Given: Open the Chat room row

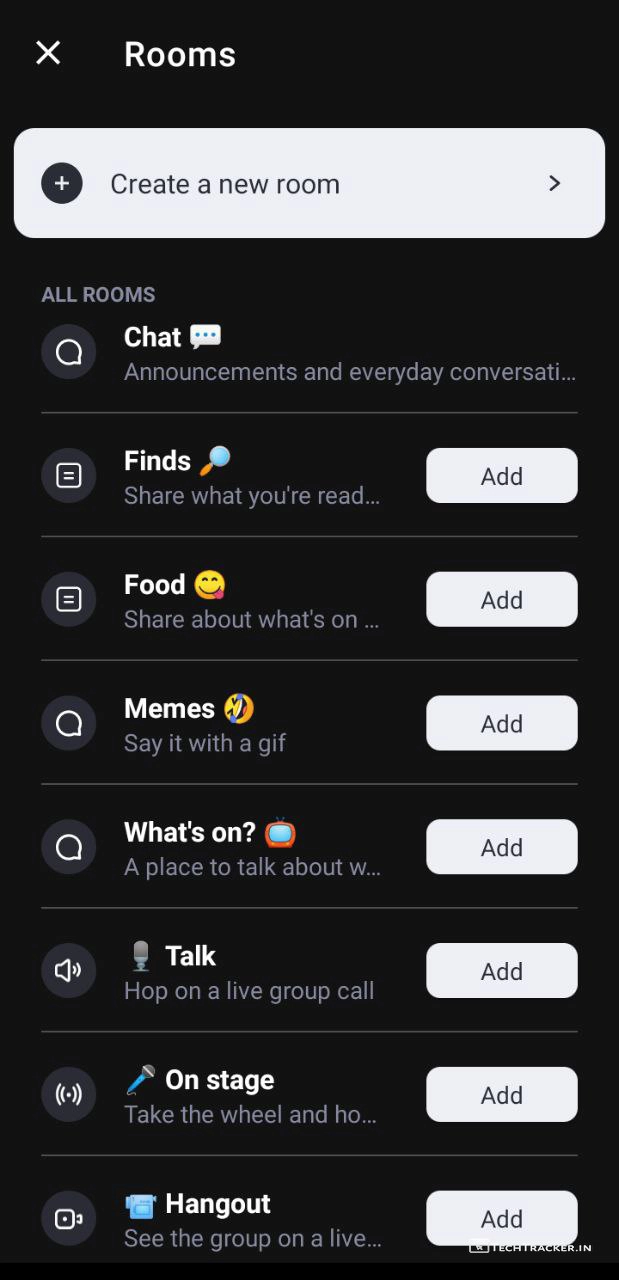Looking at the screenshot, I should [309, 353].
